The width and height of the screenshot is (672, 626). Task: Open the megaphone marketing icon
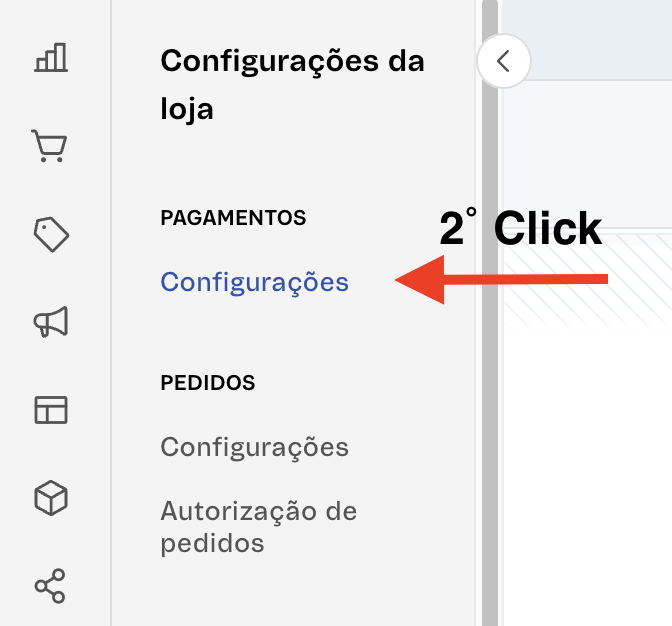(51, 322)
